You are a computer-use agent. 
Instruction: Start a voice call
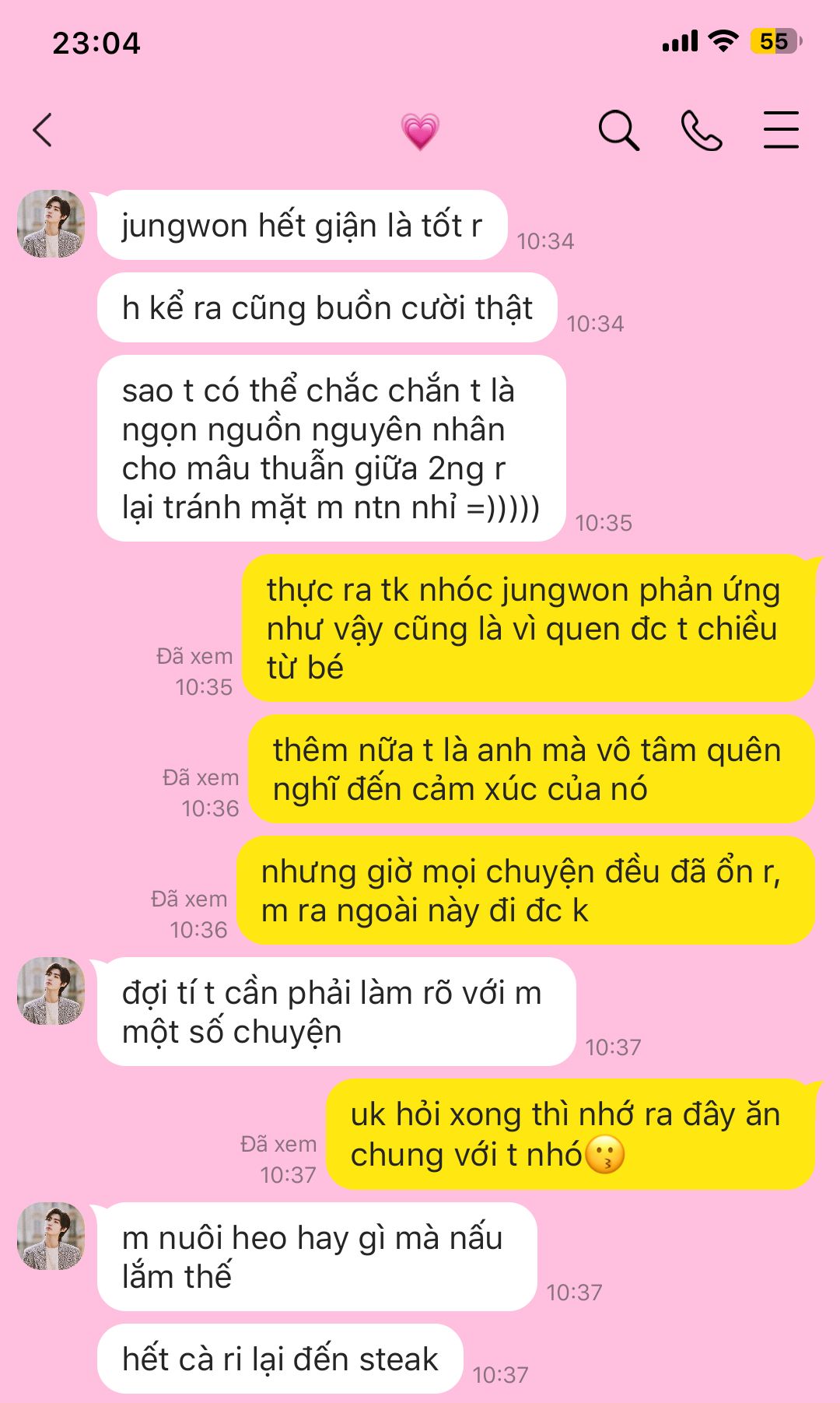[x=702, y=130]
